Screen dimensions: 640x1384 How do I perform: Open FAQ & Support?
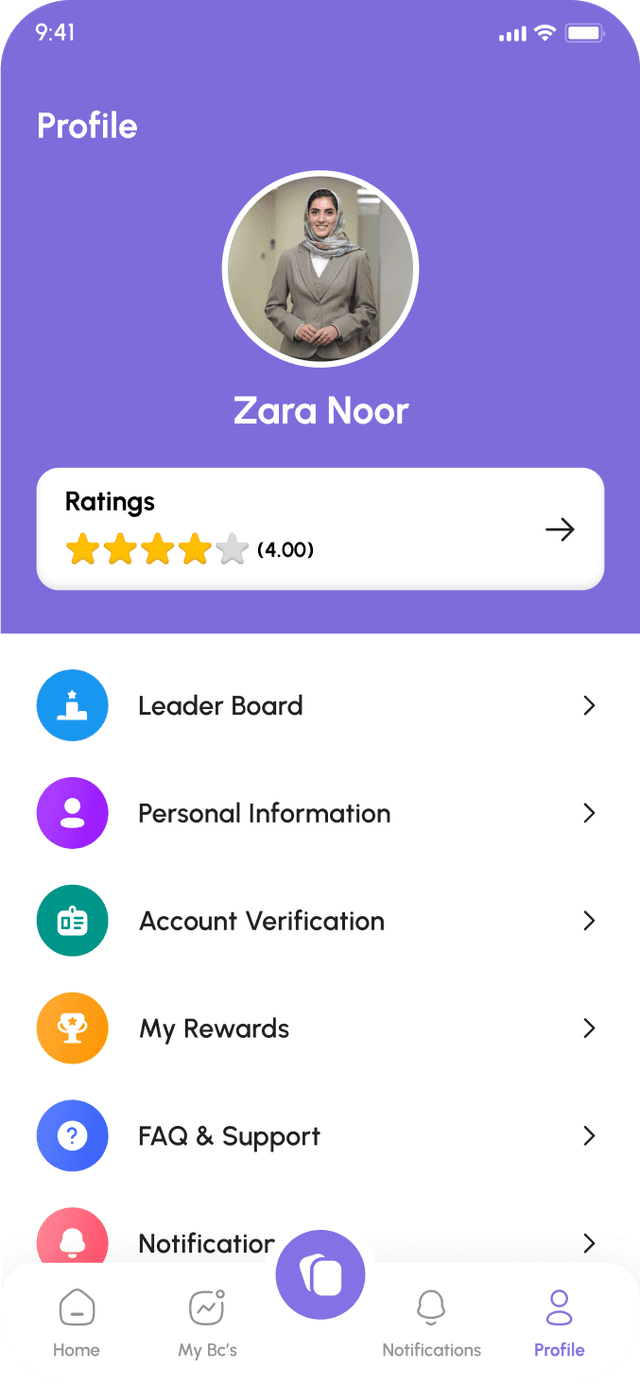(x=320, y=1137)
